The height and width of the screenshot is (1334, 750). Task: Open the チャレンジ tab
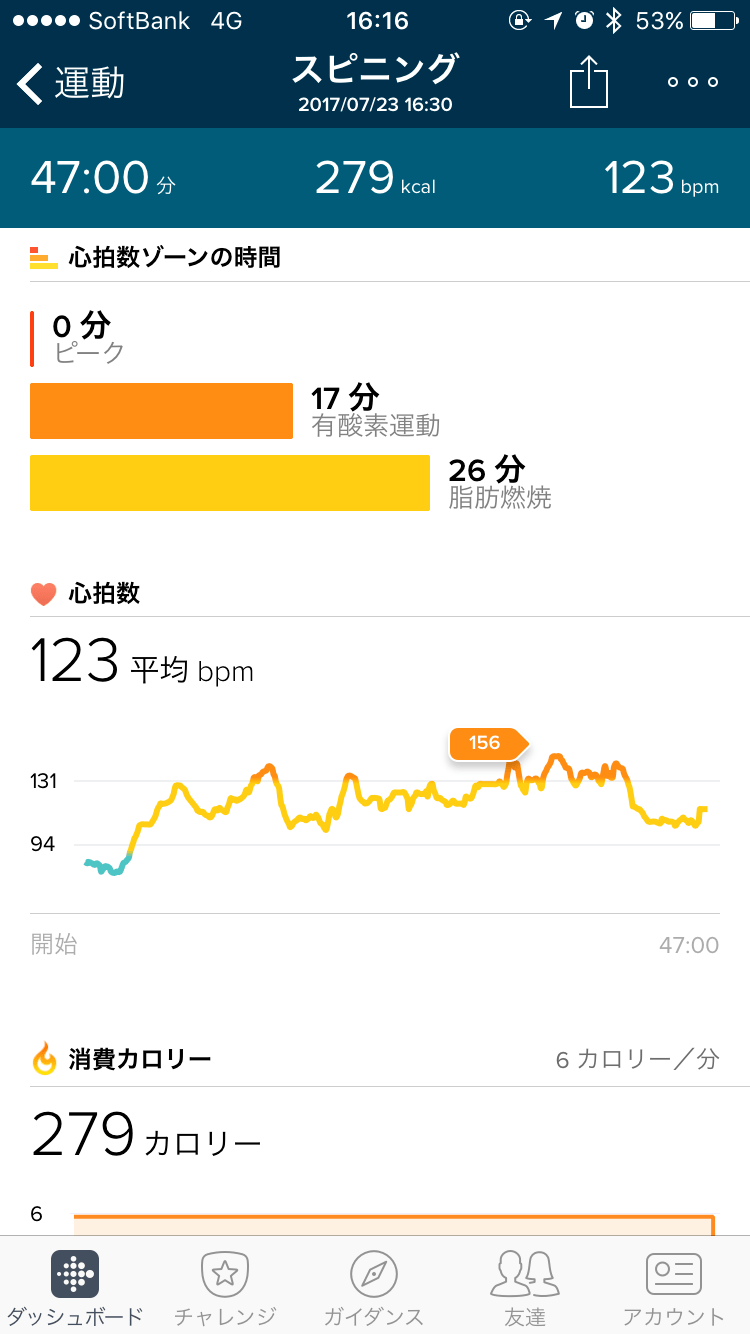[225, 1288]
